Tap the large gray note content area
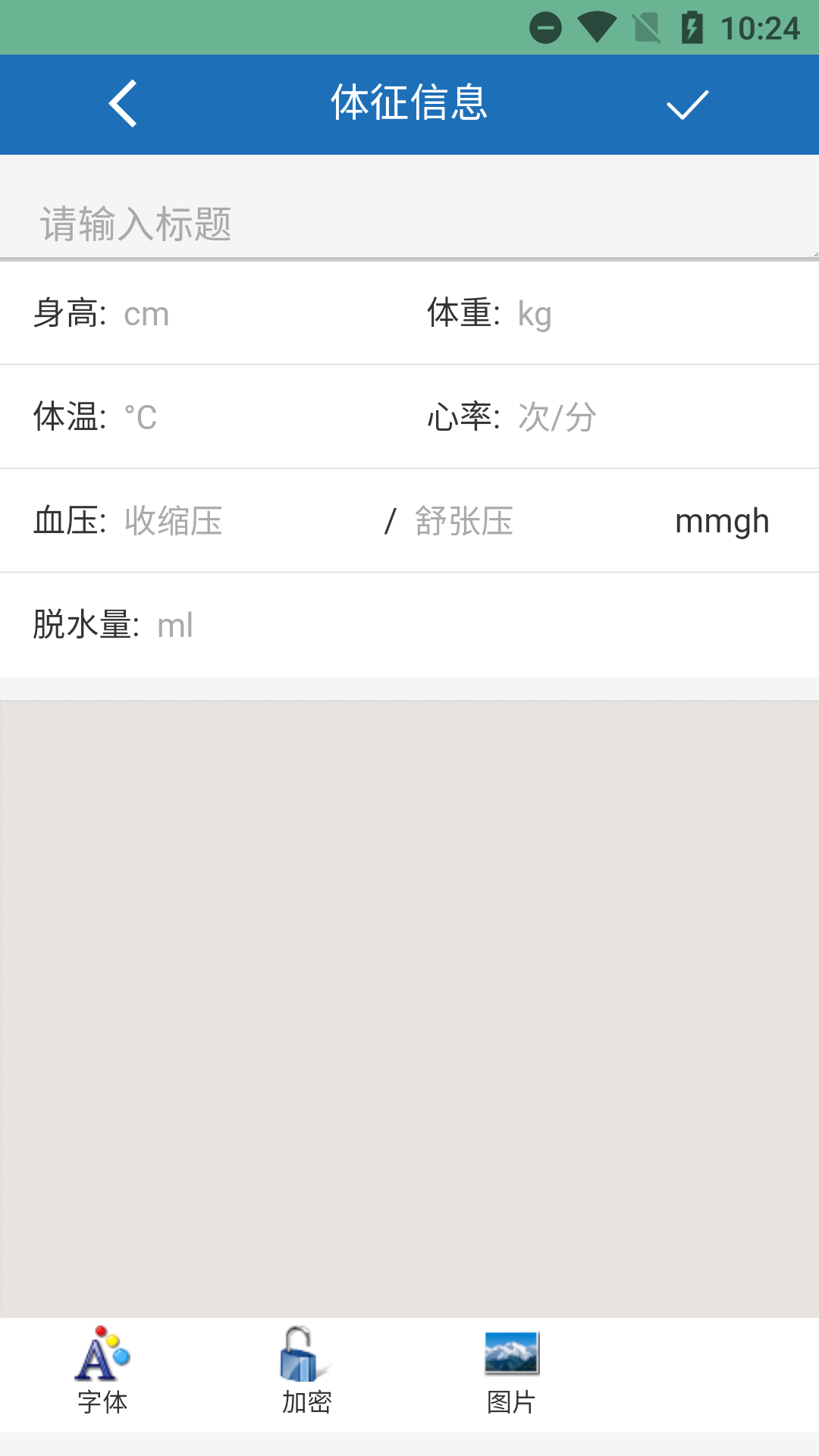Screen dimensions: 819x1456 coord(409,1009)
